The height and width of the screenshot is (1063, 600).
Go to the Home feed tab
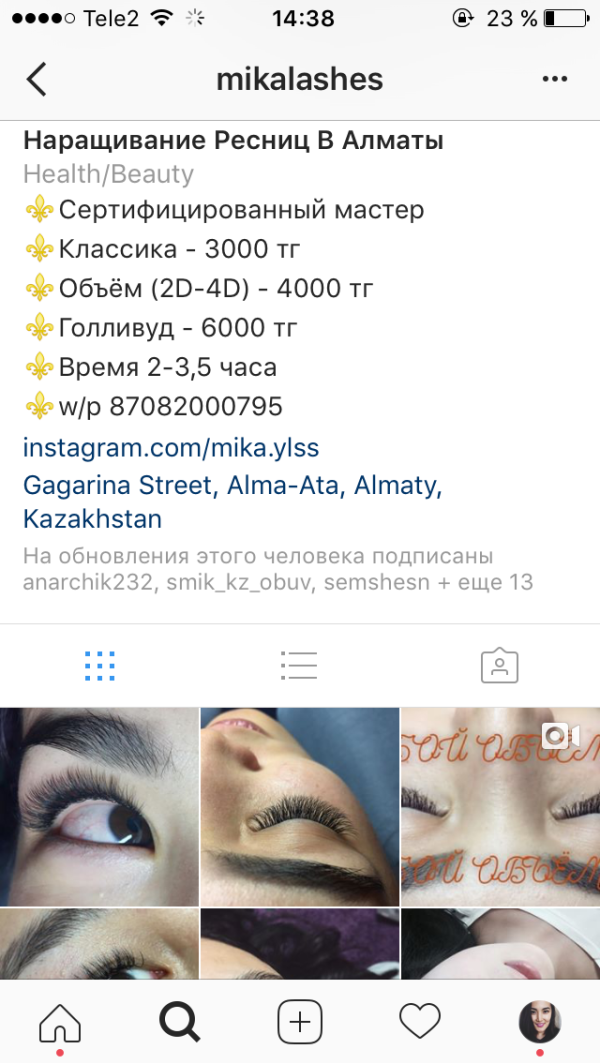click(x=60, y=1022)
